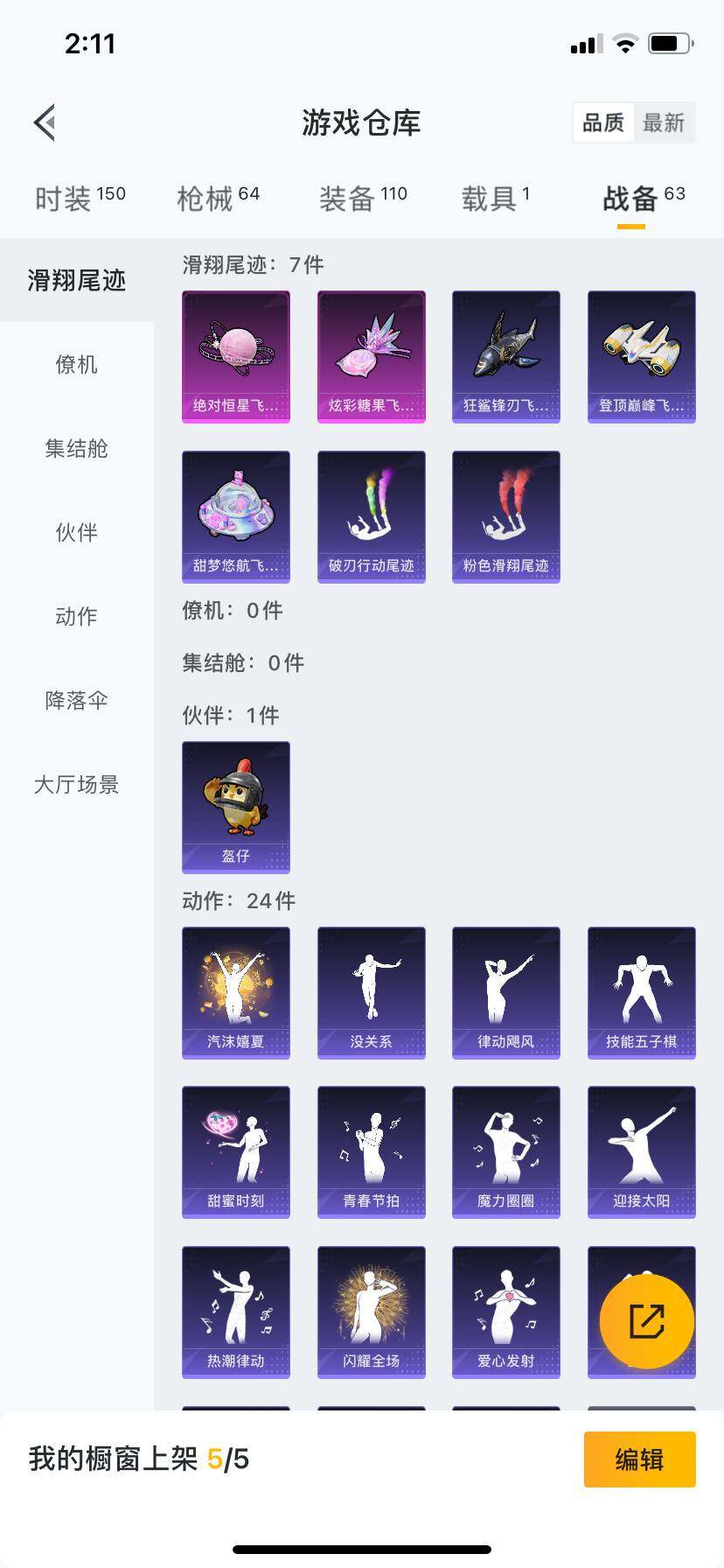Screen dimensions: 724x1568
Task: Open the 炫彩糖果 glider trail item
Action: pos(371,354)
